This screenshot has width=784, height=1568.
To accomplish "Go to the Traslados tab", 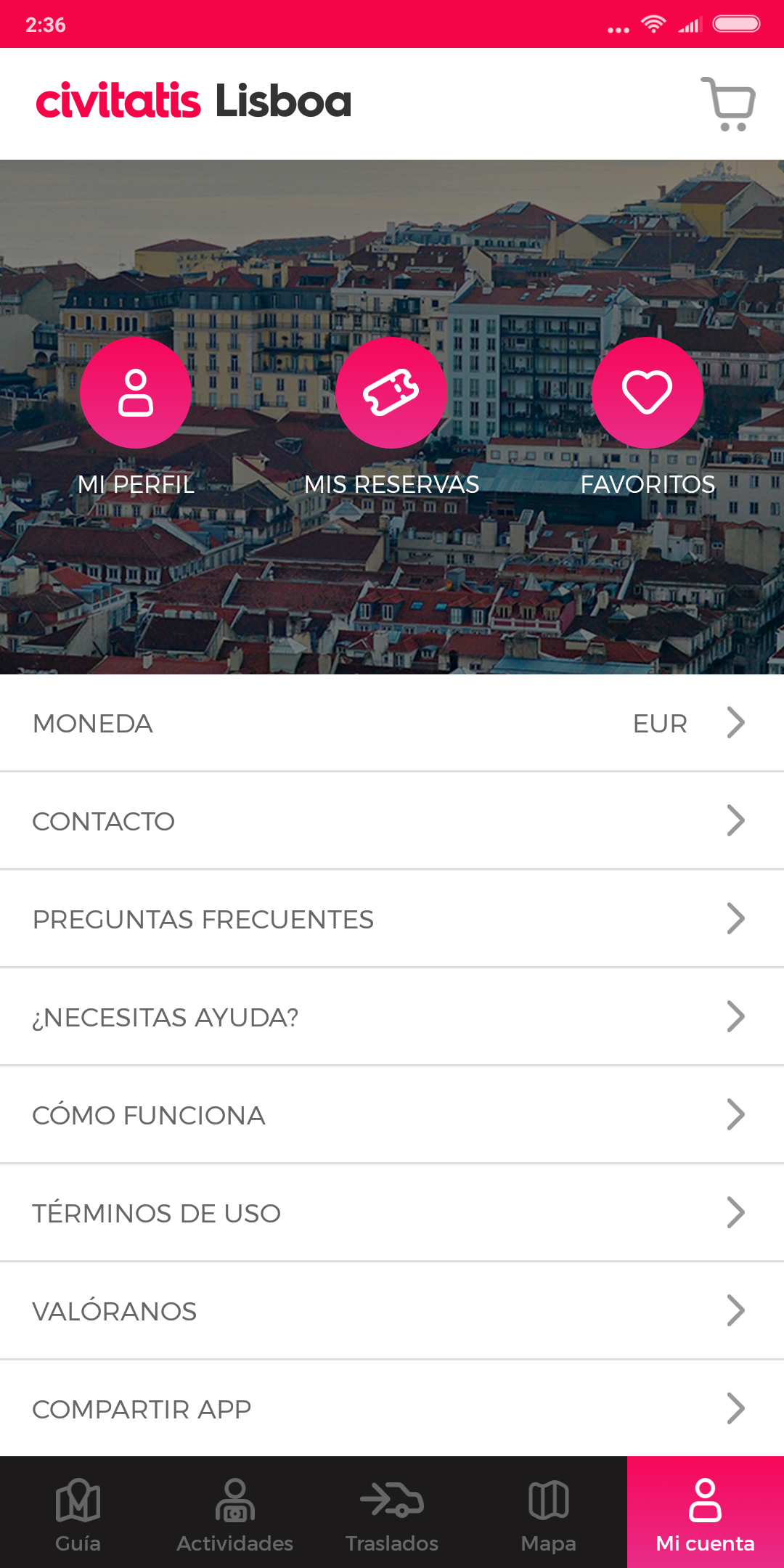I will pyautogui.click(x=392, y=1514).
